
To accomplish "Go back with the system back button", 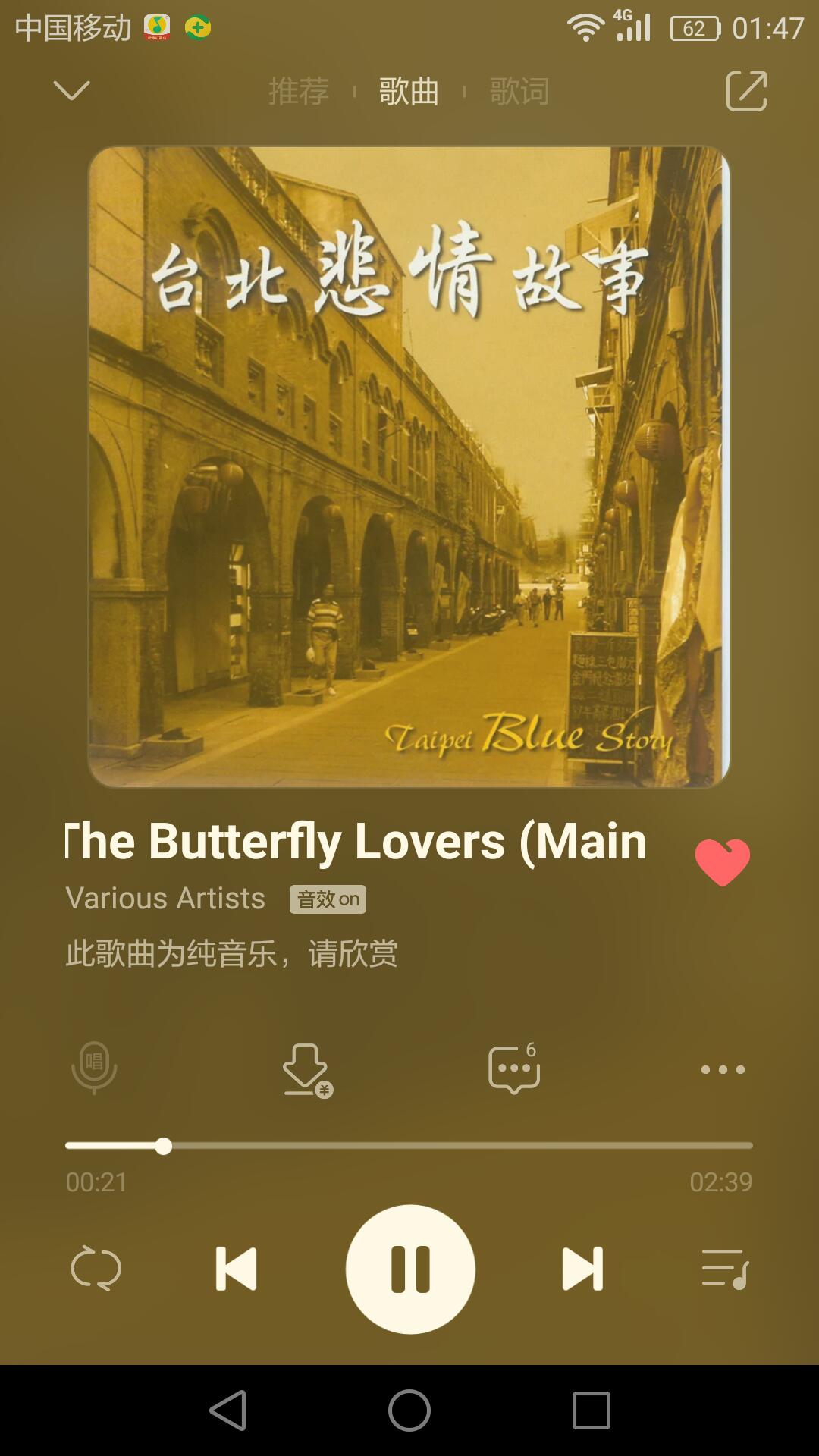I will [x=227, y=1410].
